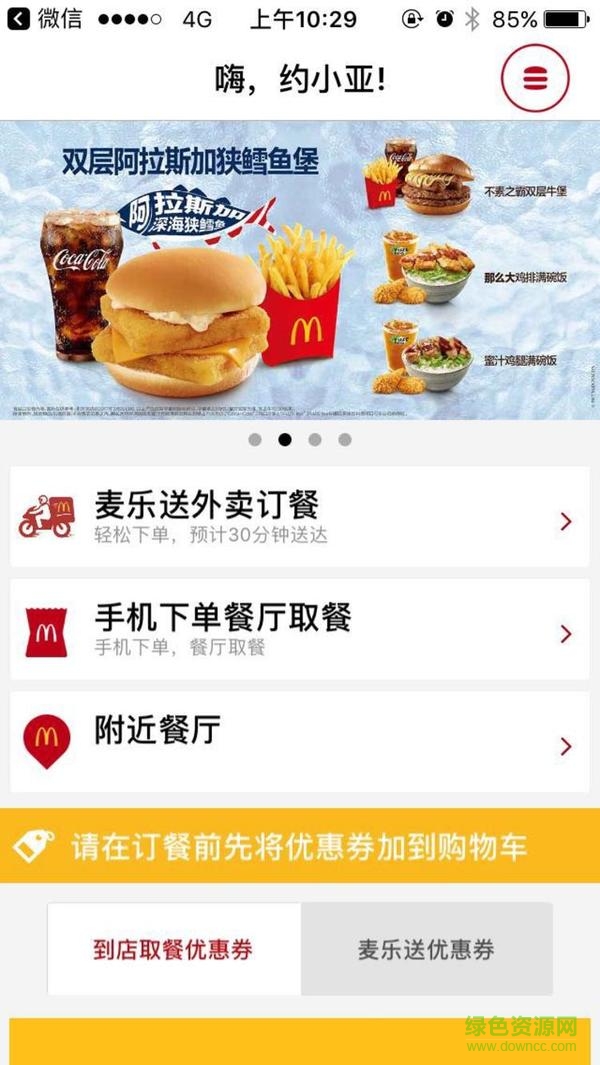Open the burger menu button

pos(535,77)
